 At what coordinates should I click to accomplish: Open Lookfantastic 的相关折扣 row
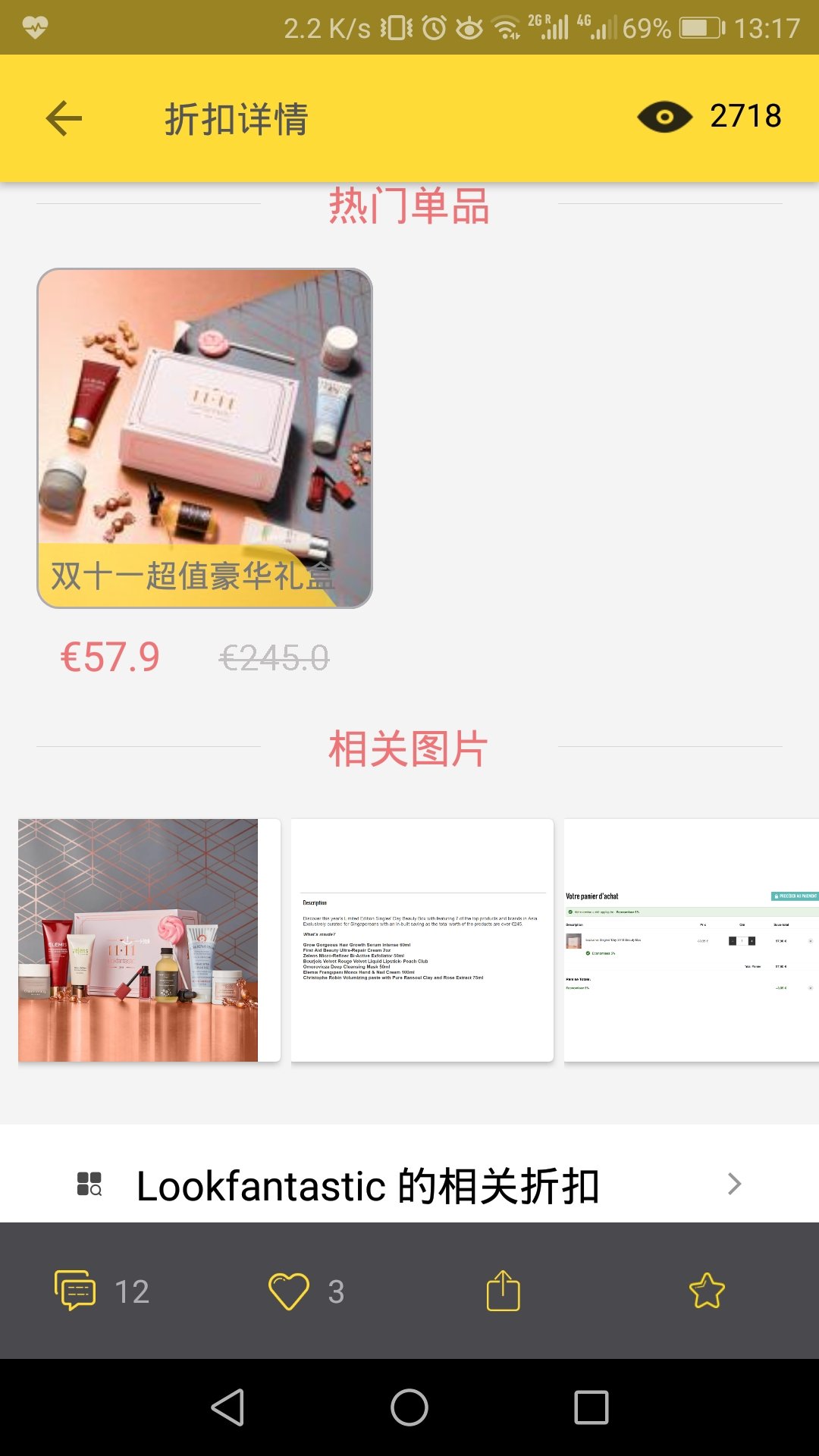point(409,1185)
